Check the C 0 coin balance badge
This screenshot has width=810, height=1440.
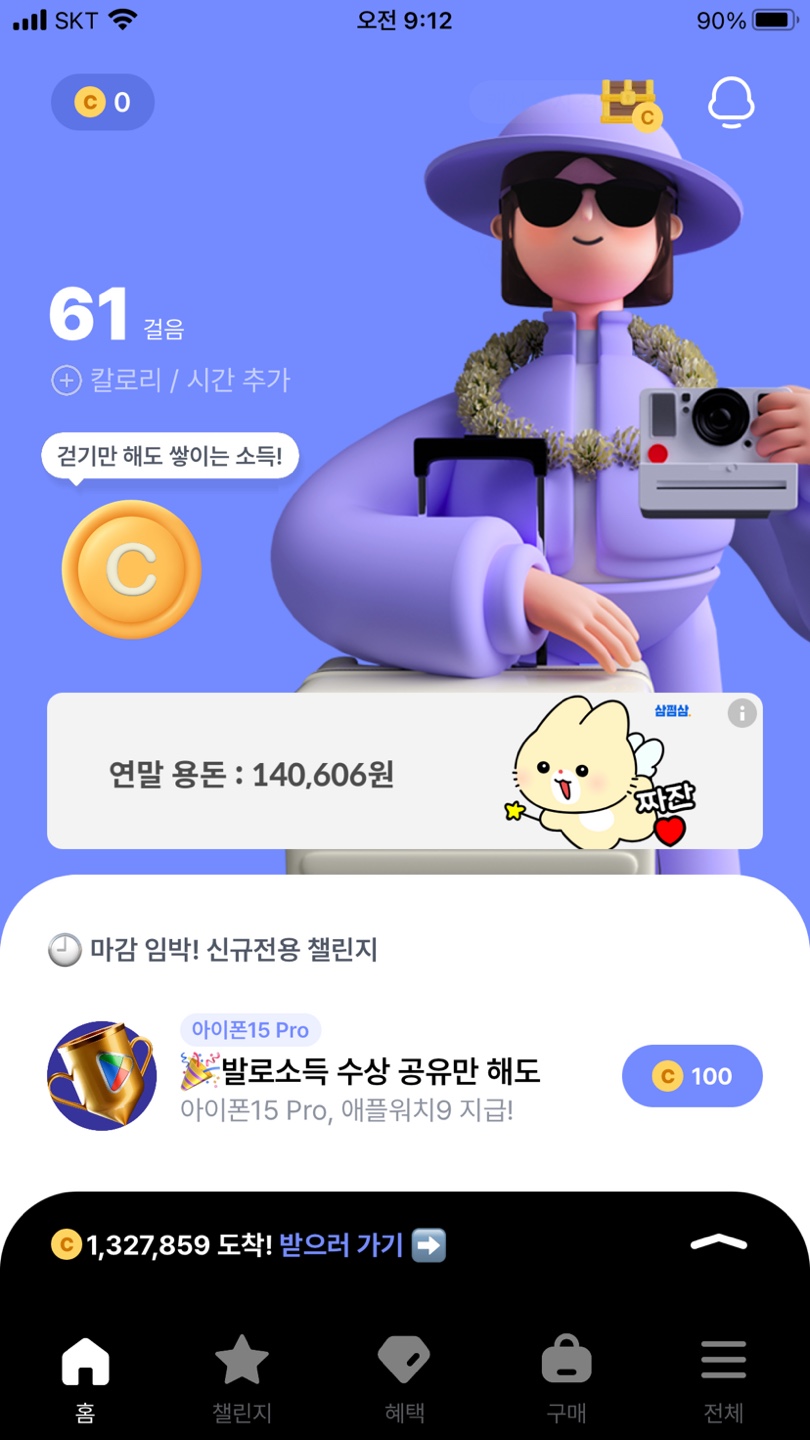pyautogui.click(x=101, y=103)
